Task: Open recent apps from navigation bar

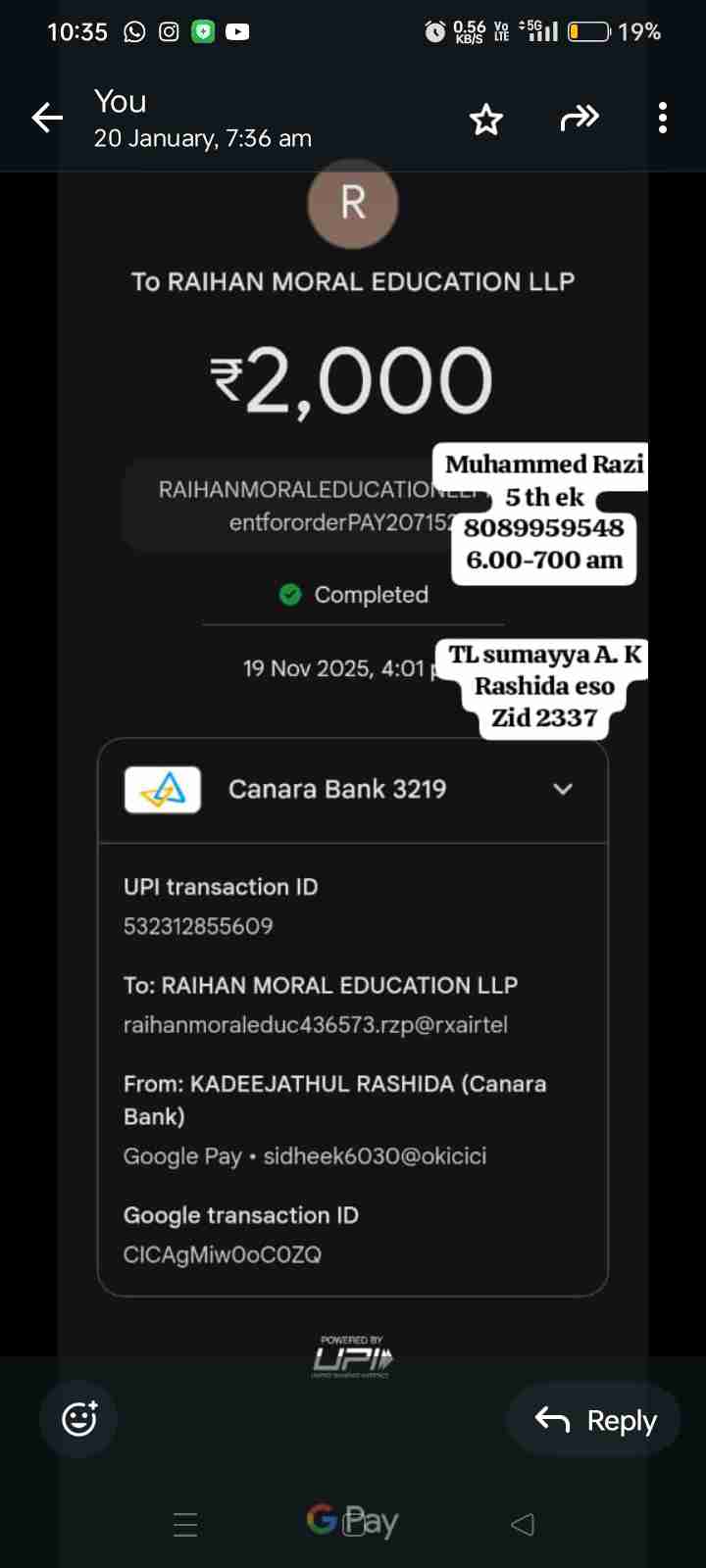Action: [x=185, y=1524]
